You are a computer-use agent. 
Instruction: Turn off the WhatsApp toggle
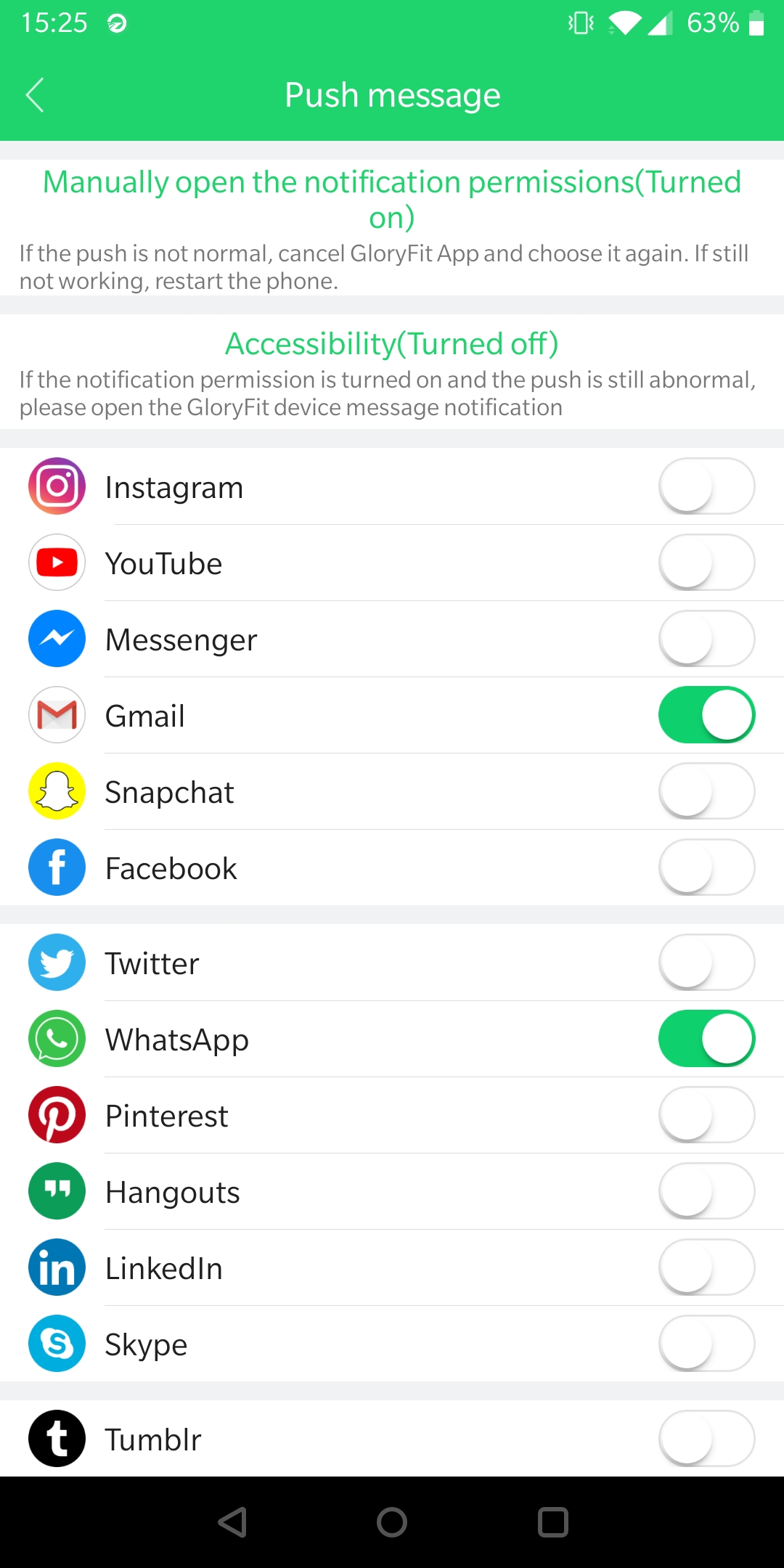tap(706, 1038)
